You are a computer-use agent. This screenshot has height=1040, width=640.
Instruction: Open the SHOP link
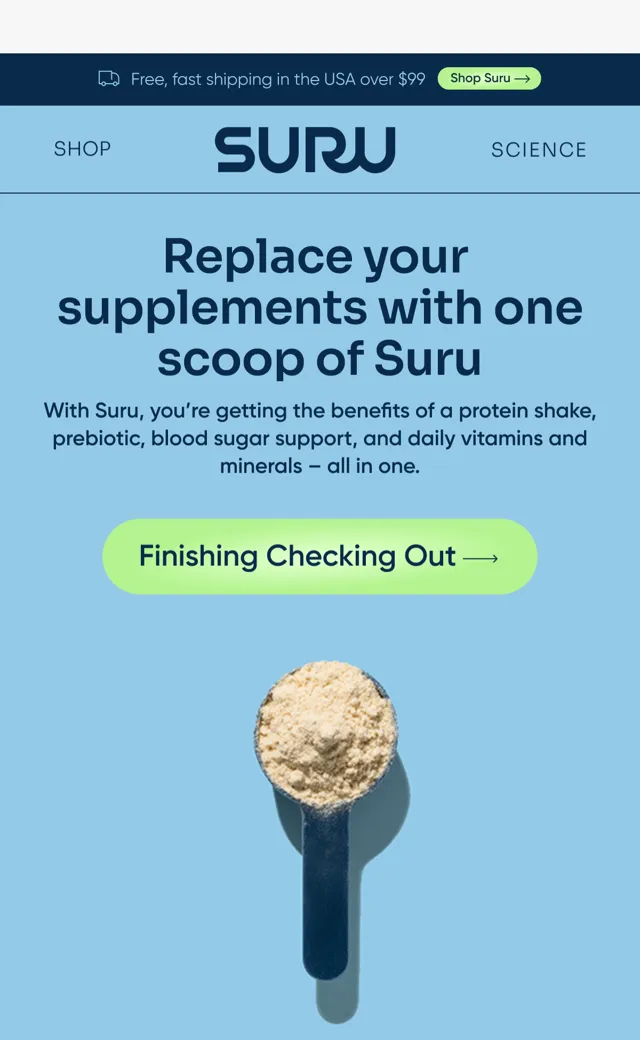click(x=82, y=149)
